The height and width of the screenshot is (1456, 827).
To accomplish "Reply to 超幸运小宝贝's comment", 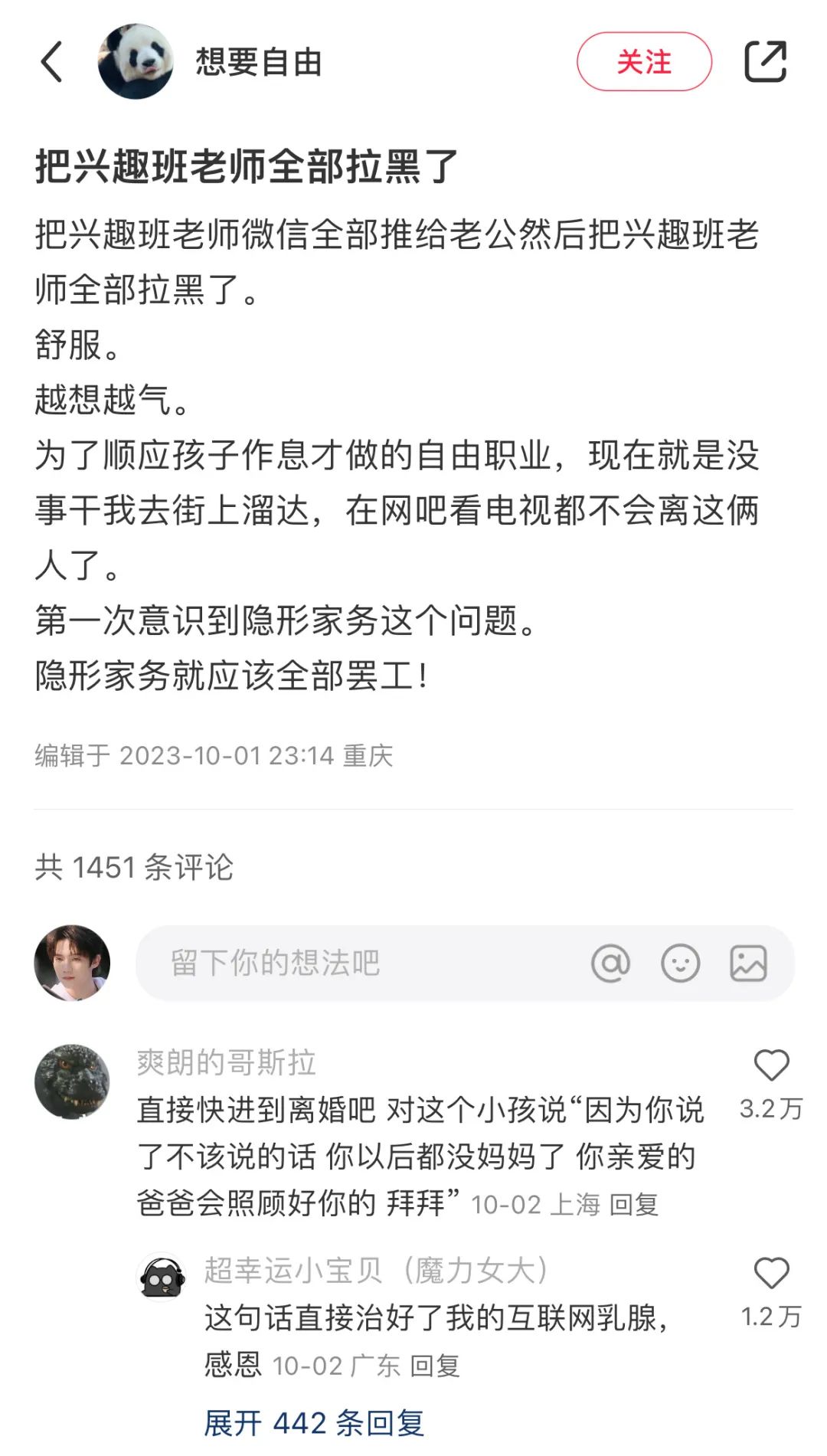I will 434,1366.
